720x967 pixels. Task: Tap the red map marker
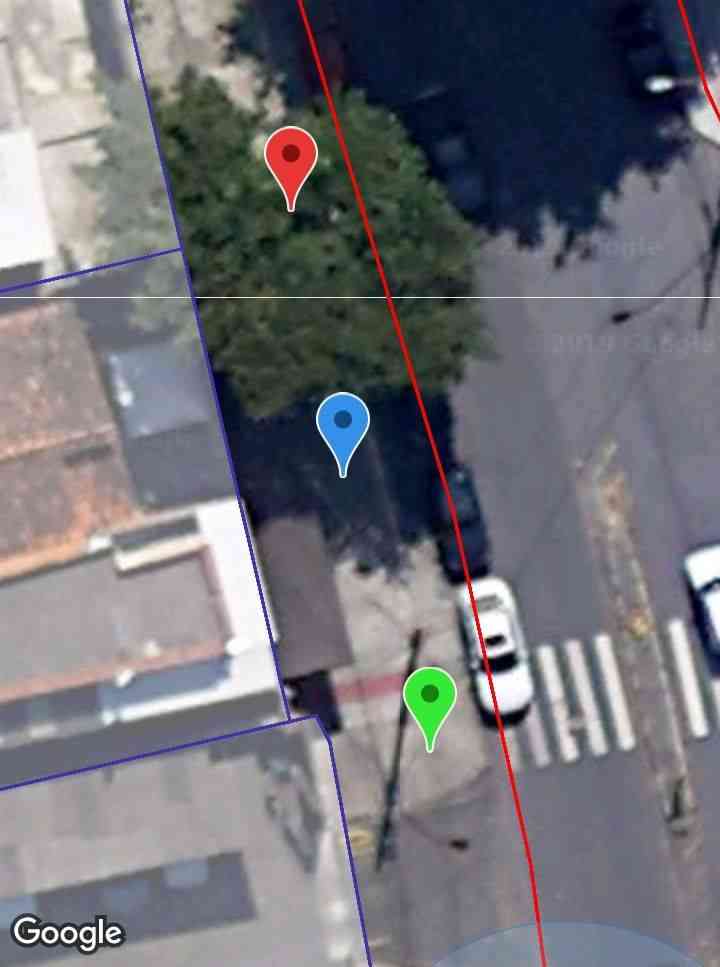pyautogui.click(x=291, y=160)
